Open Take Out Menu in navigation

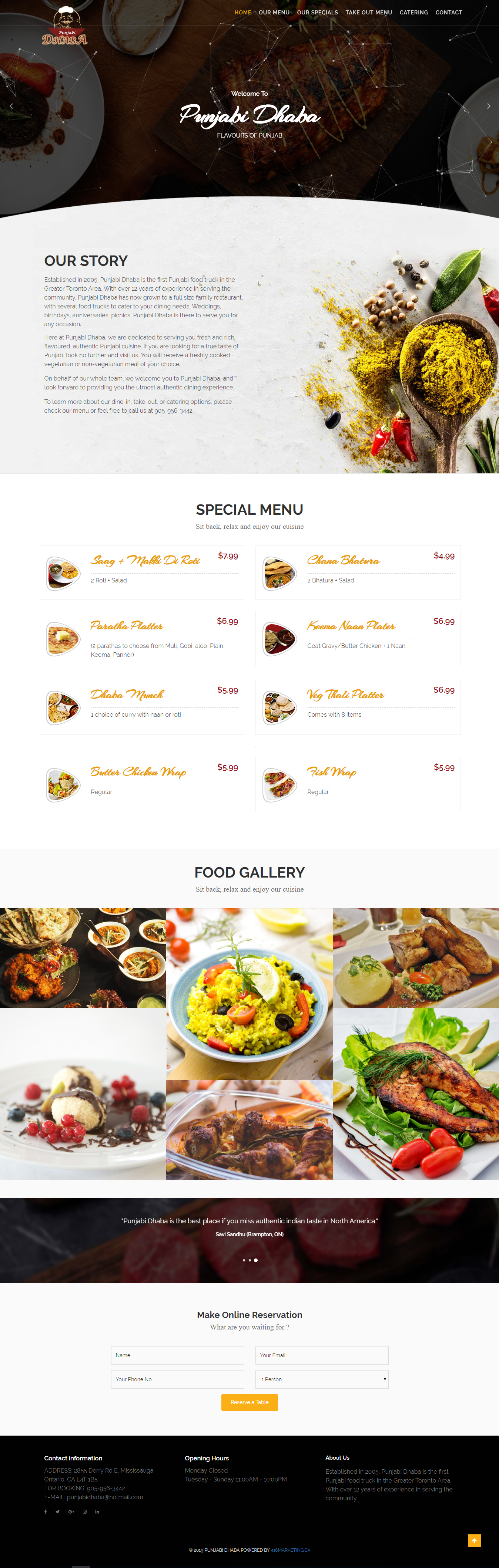[368, 12]
